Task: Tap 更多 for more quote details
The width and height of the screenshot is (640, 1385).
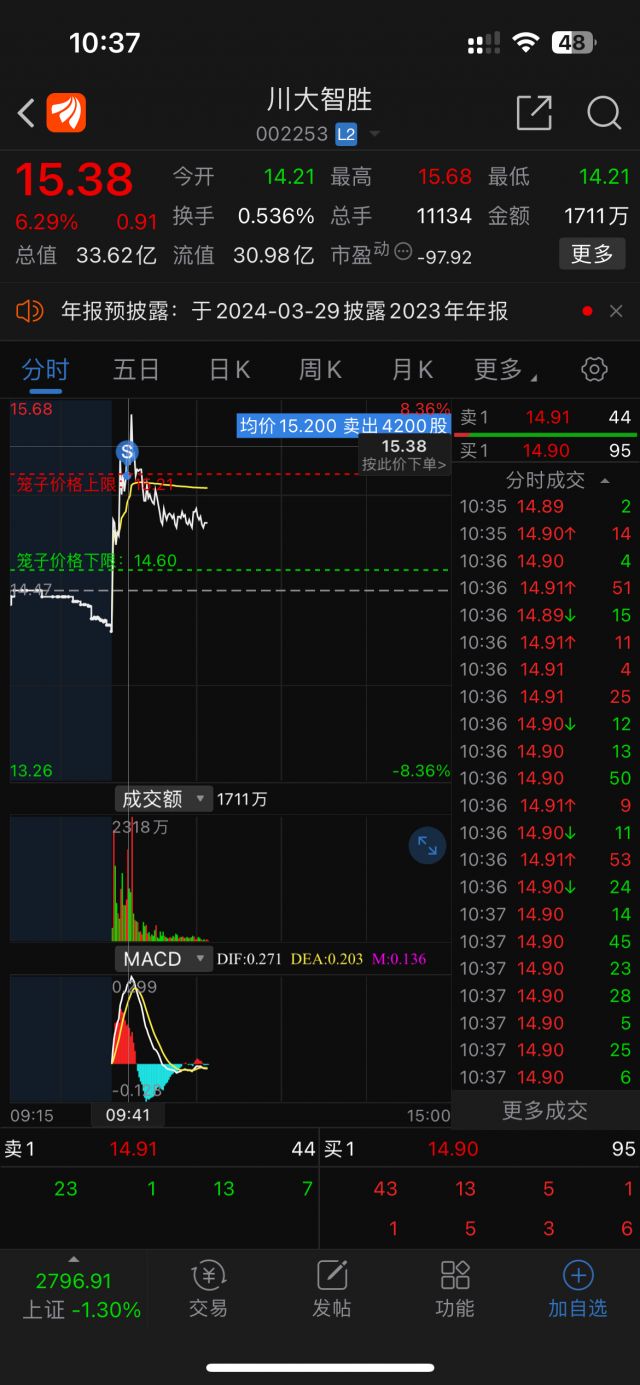Action: 591,254
